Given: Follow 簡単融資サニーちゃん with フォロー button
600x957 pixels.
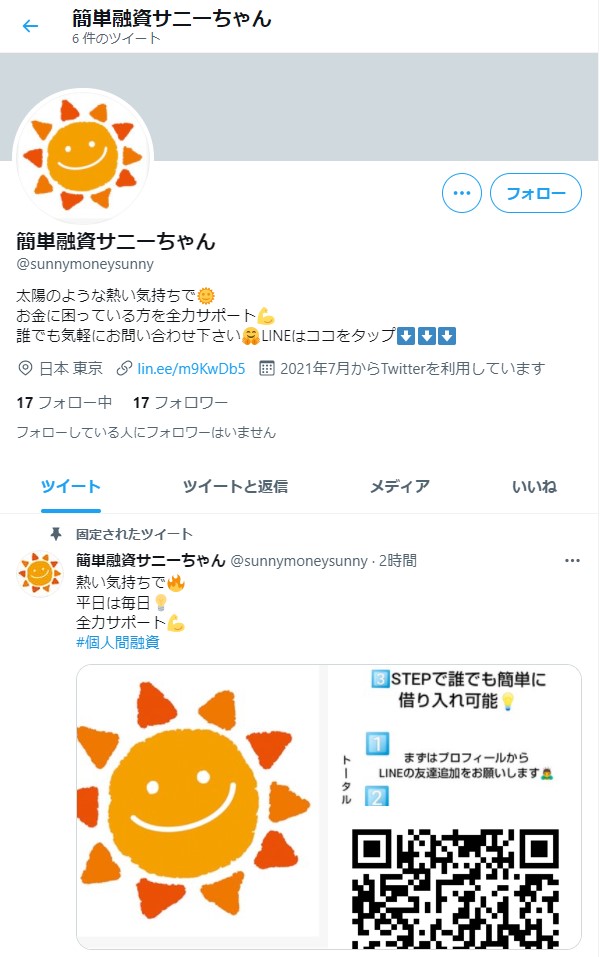Looking at the screenshot, I should click(x=535, y=193).
